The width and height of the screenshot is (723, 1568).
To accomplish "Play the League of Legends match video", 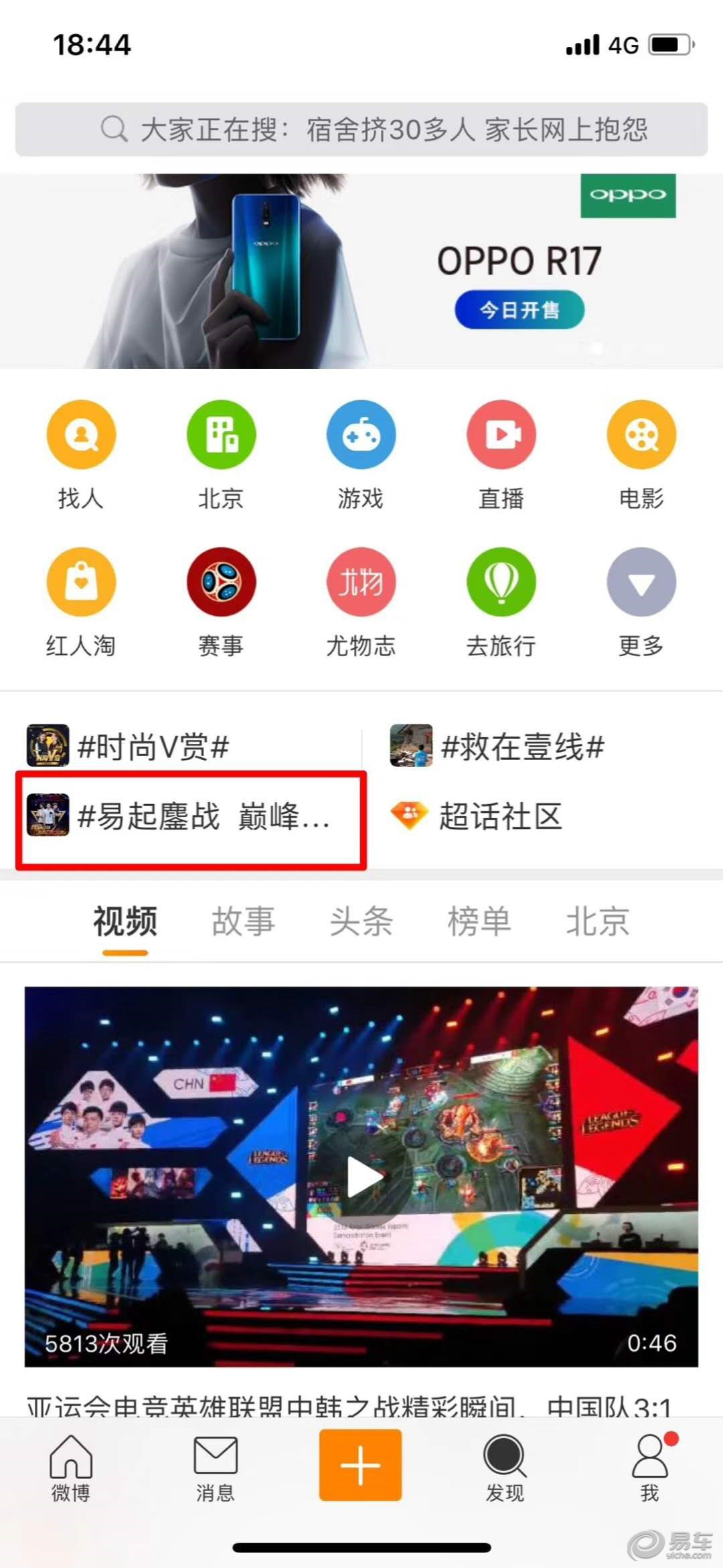I will click(x=361, y=1177).
